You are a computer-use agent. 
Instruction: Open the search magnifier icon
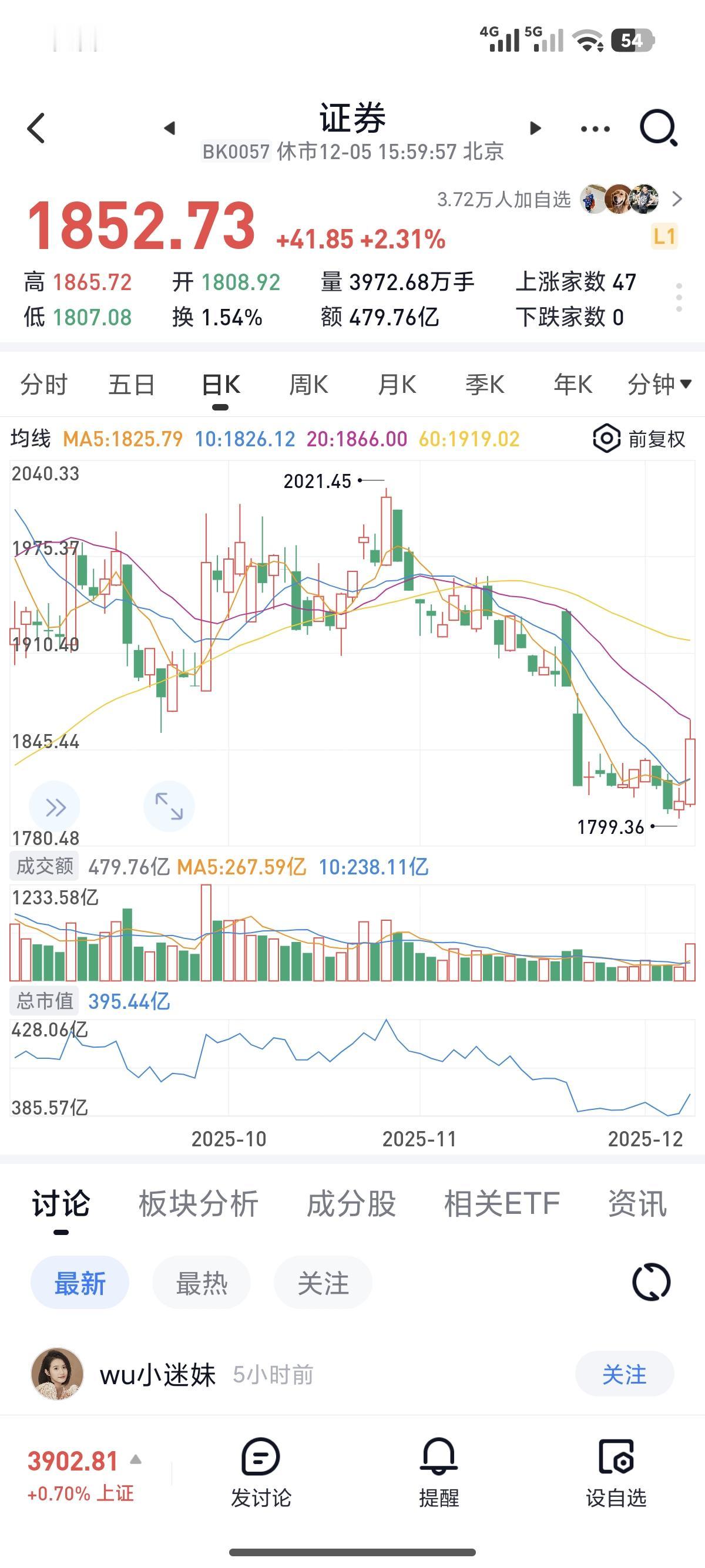[x=658, y=129]
